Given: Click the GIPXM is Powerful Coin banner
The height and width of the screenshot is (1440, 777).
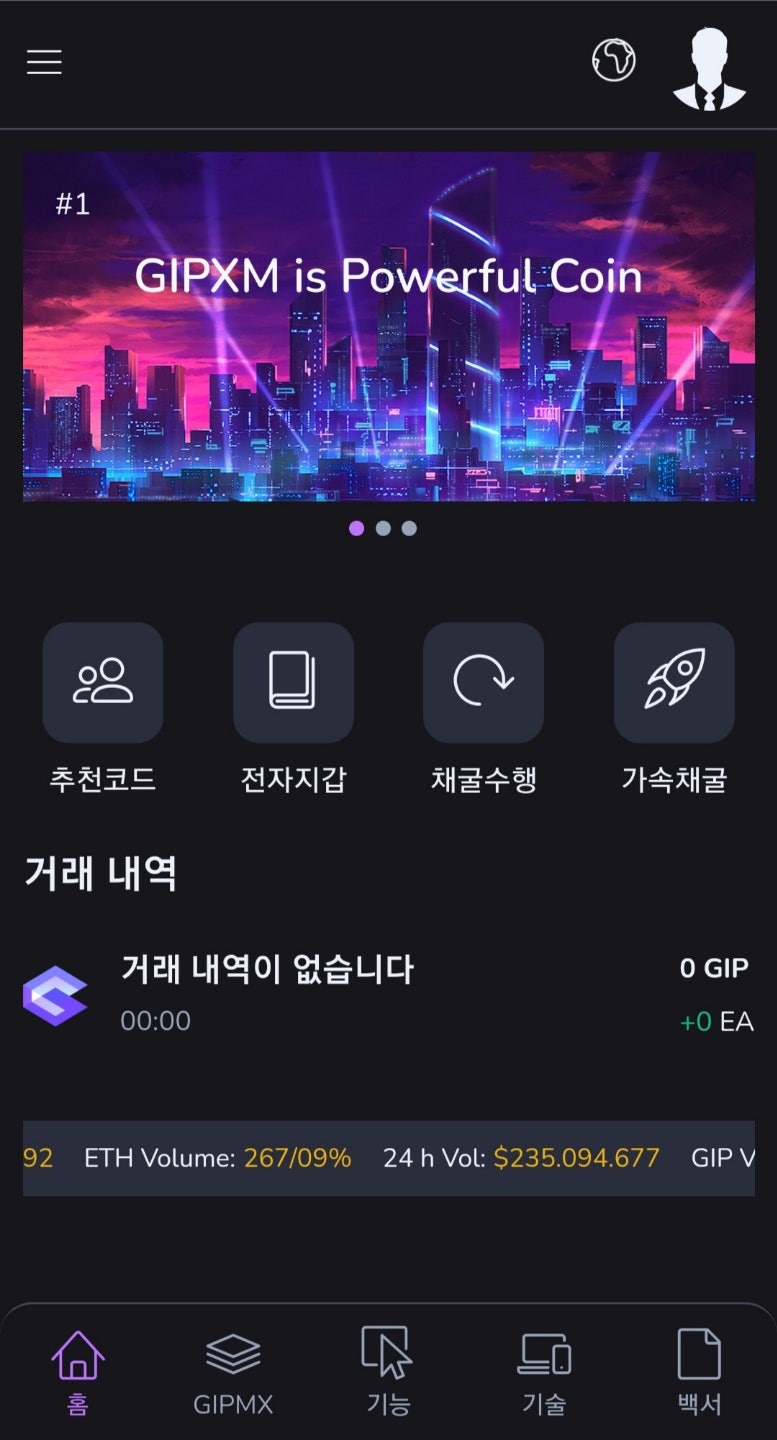Looking at the screenshot, I should 388,327.
